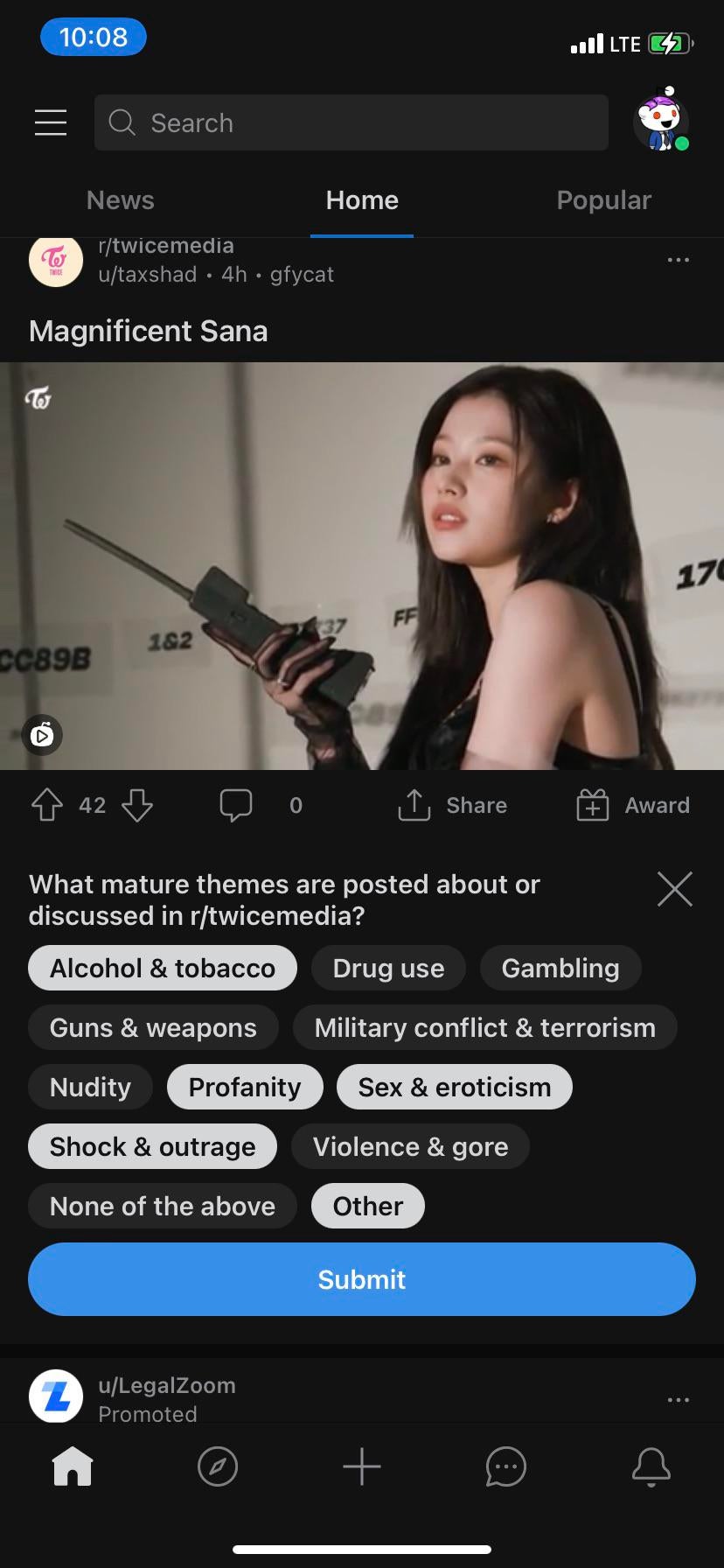Viewport: 724px width, 1568px height.
Task: Select the Drug use chip
Action: (x=388, y=968)
